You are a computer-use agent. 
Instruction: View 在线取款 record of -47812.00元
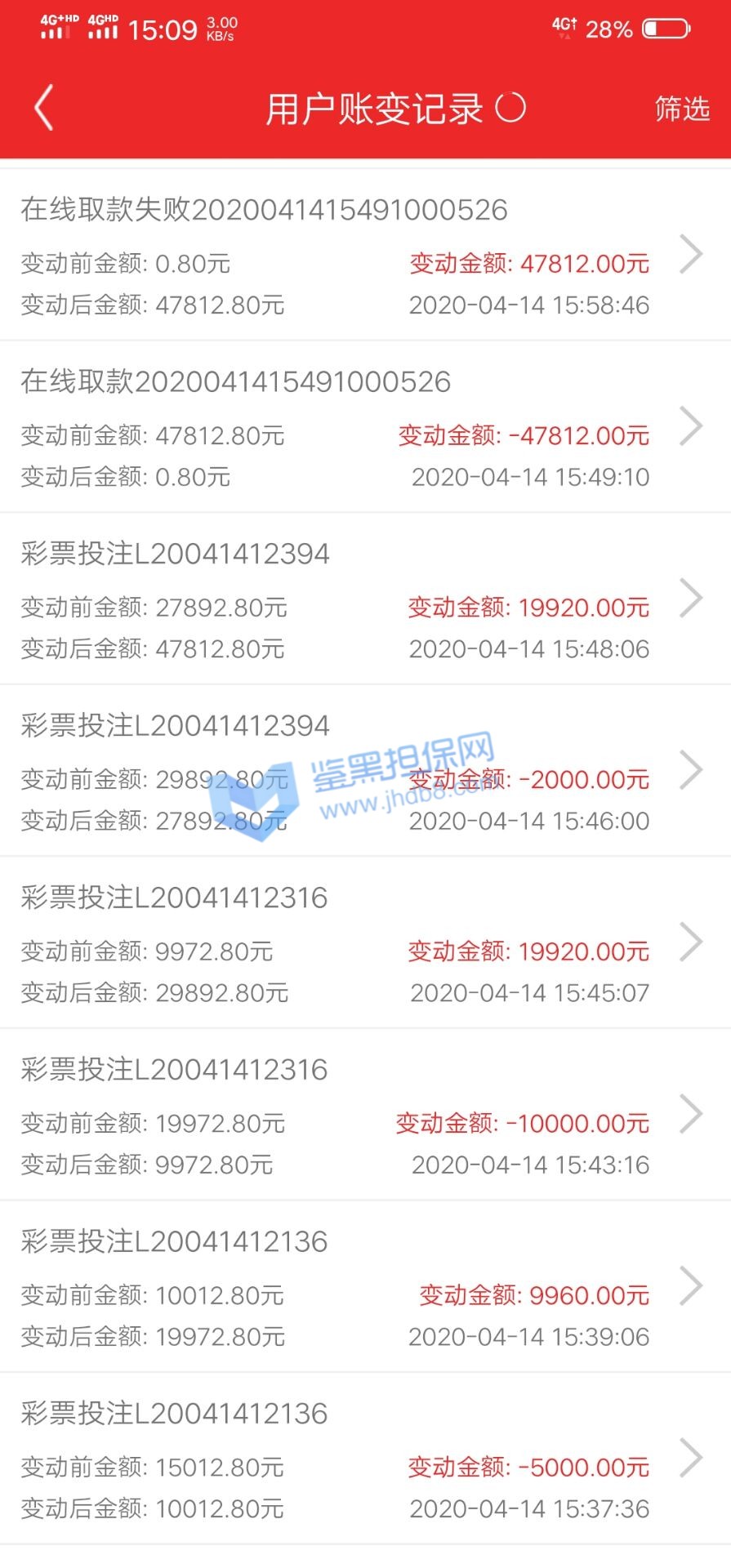tap(364, 428)
